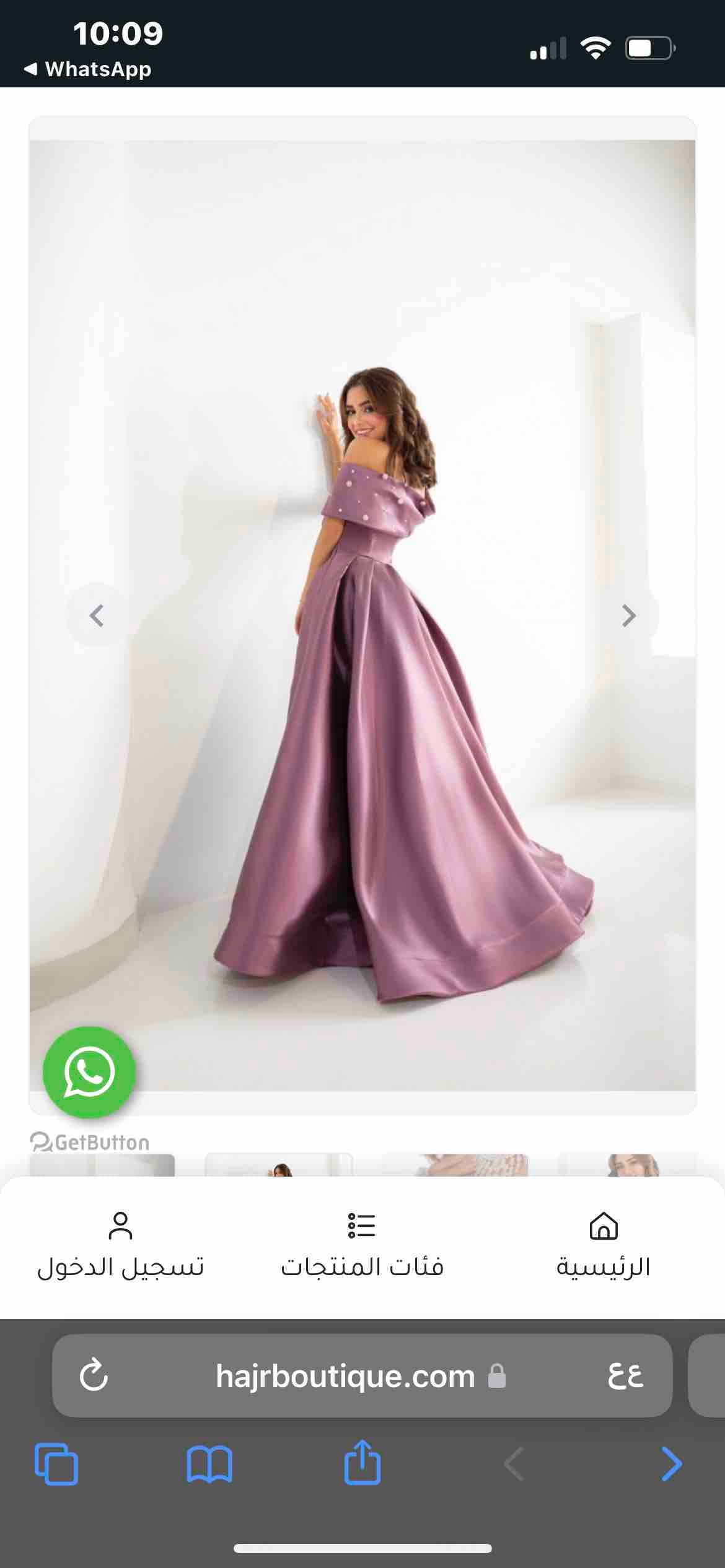Open Safari bookmarks
The image size is (725, 1568).
209,1464
